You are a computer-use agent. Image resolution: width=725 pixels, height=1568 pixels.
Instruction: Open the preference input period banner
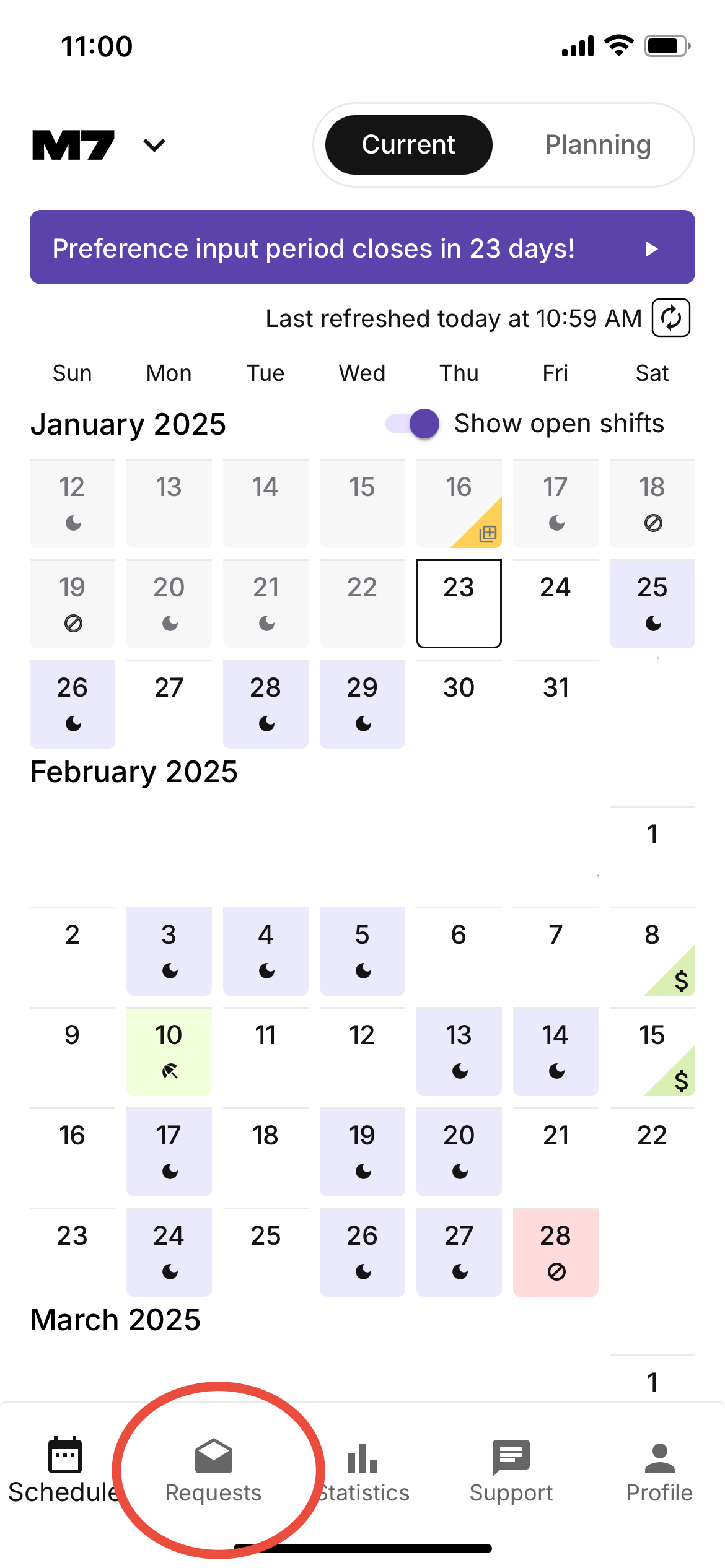click(362, 248)
